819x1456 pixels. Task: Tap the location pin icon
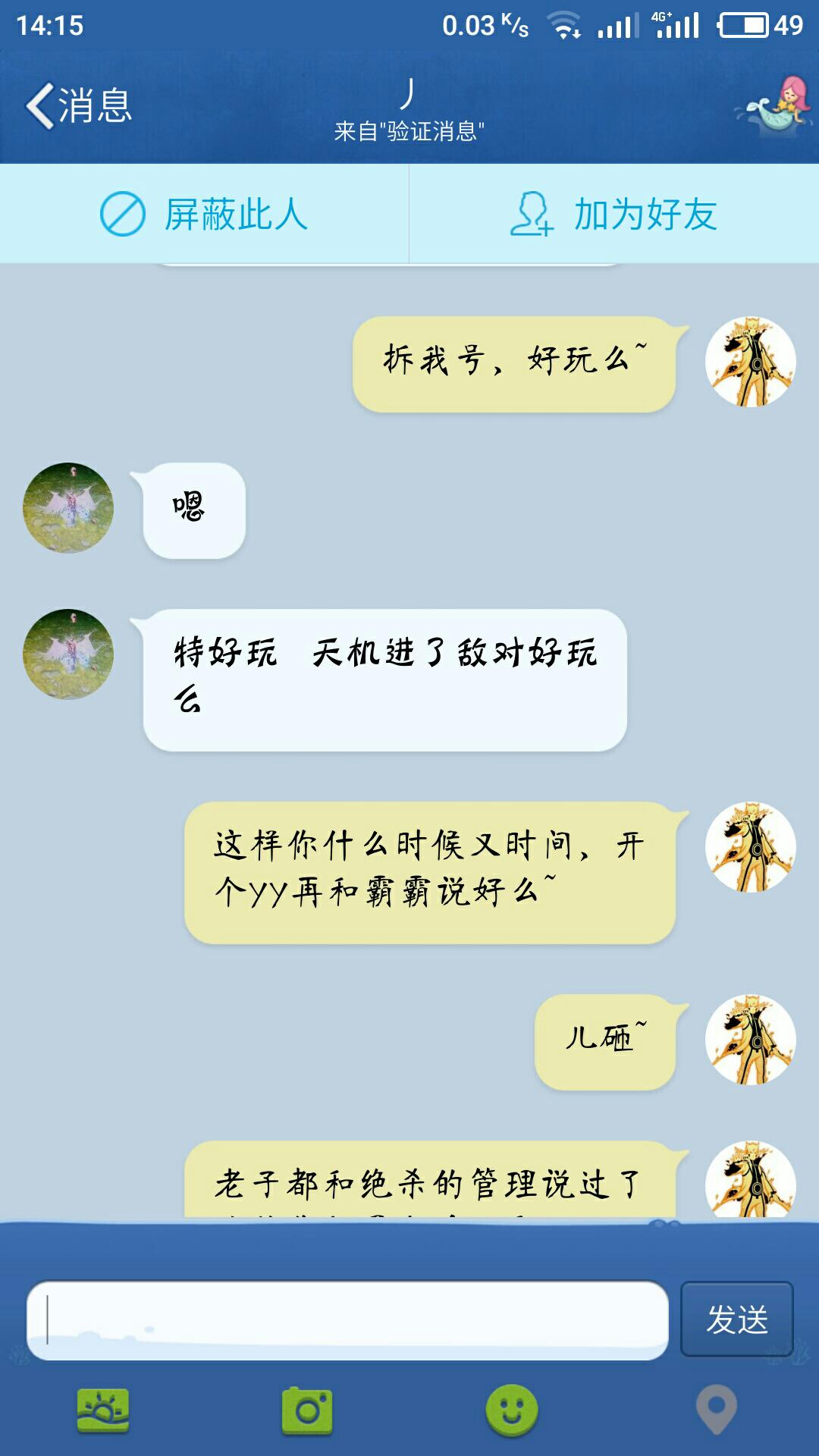[716, 1410]
